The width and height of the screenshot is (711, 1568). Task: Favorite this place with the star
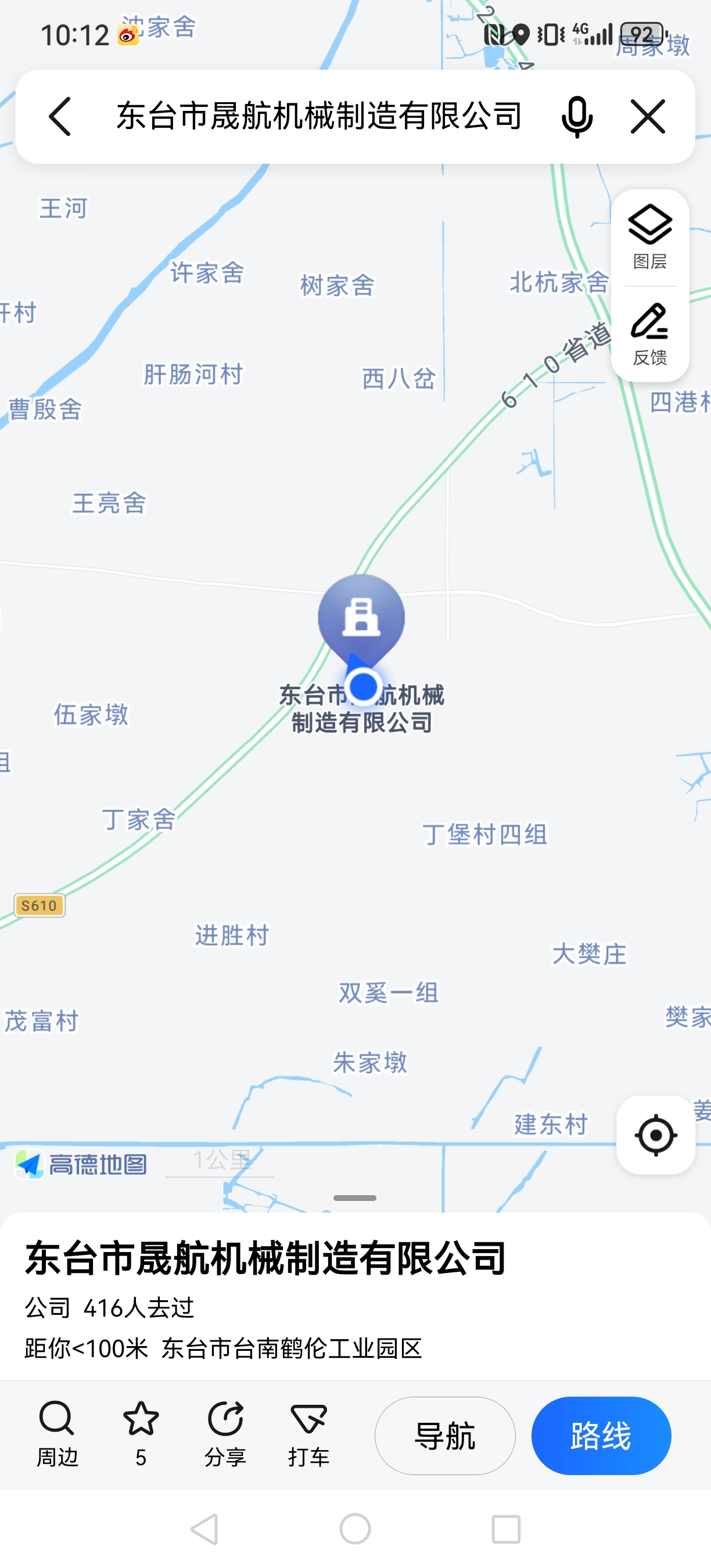pyautogui.click(x=141, y=1434)
